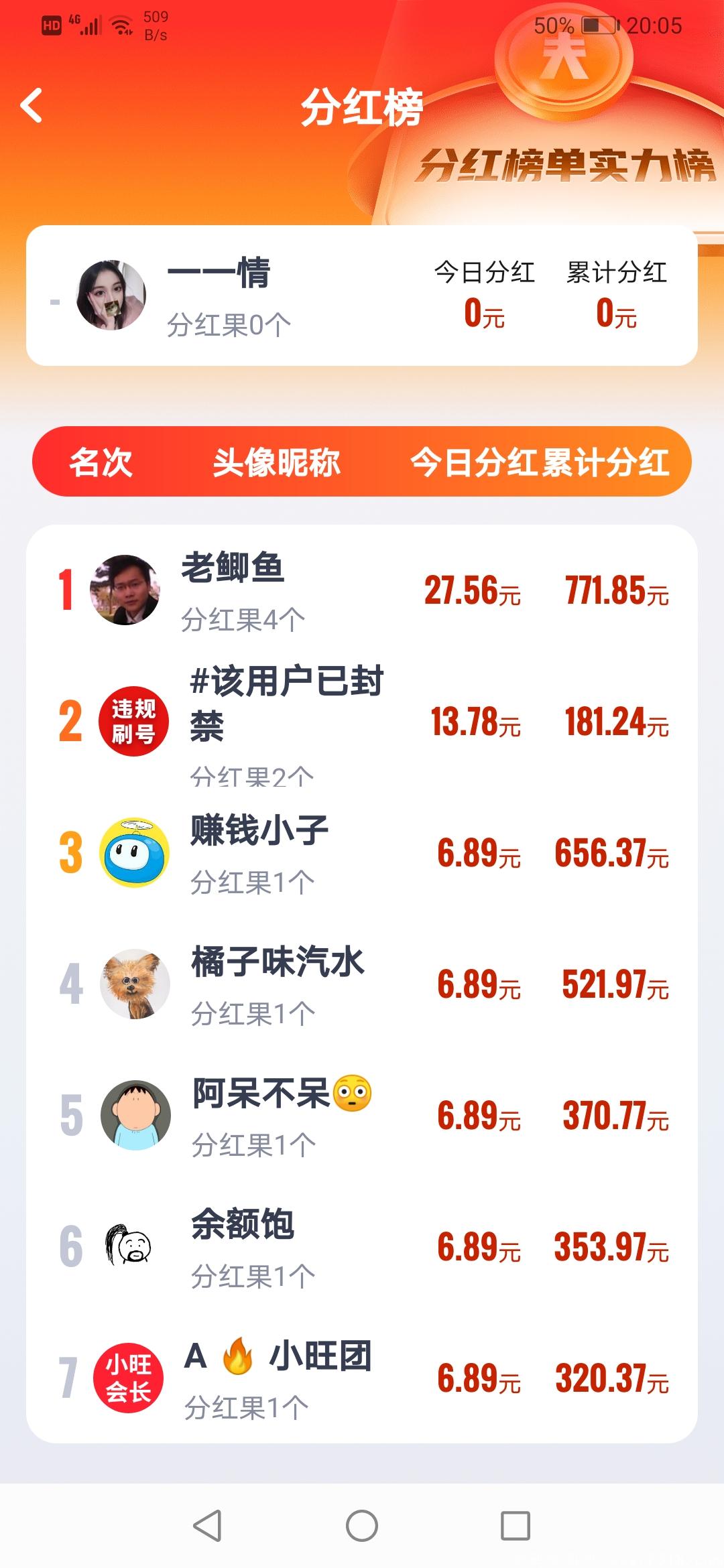Open the A 小旺团 ranking row
724x1568 pixels.
362,1378
